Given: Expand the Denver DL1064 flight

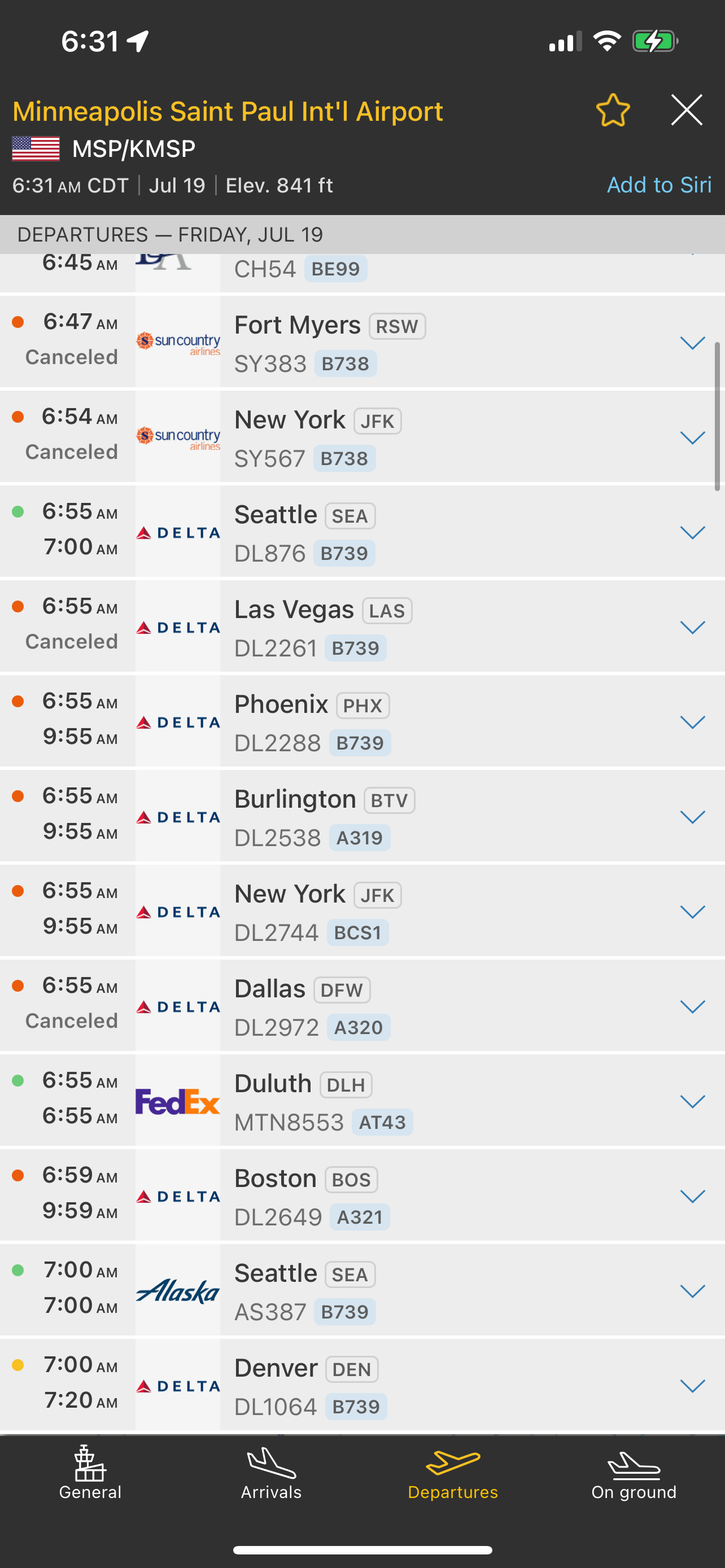Looking at the screenshot, I should click(692, 1386).
